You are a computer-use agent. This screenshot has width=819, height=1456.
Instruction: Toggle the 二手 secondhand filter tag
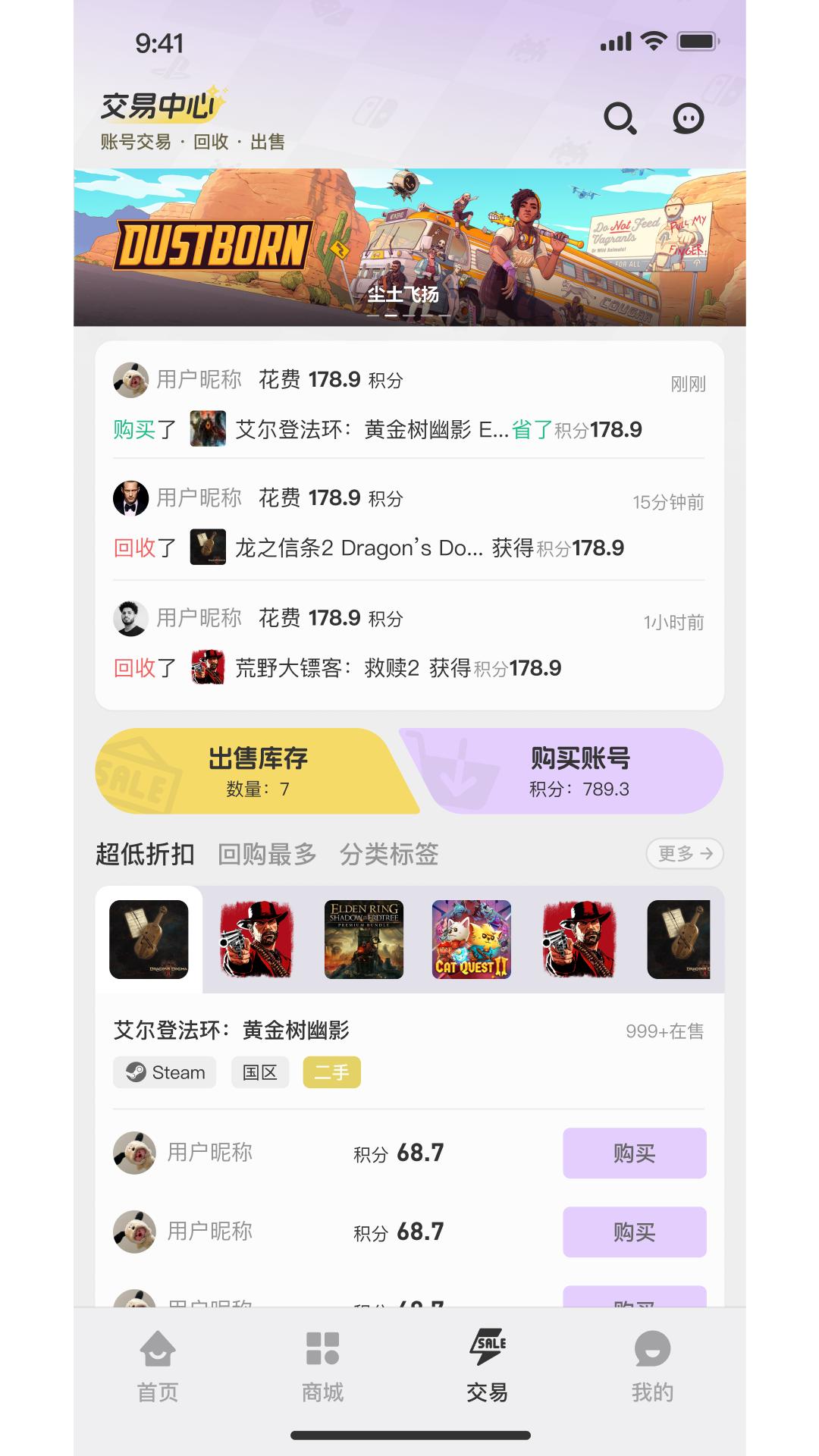(331, 1072)
